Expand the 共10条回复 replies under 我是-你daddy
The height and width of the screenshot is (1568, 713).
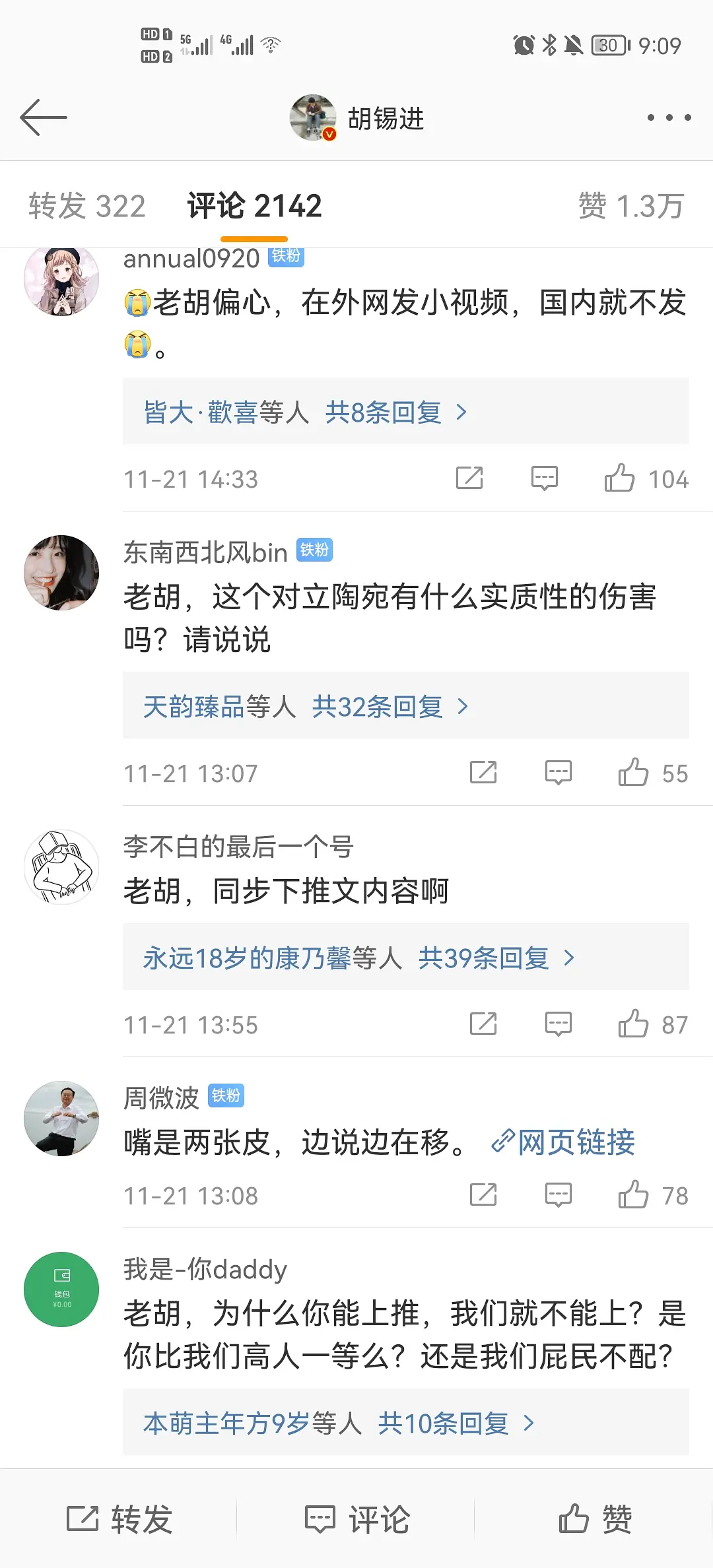(x=444, y=1423)
